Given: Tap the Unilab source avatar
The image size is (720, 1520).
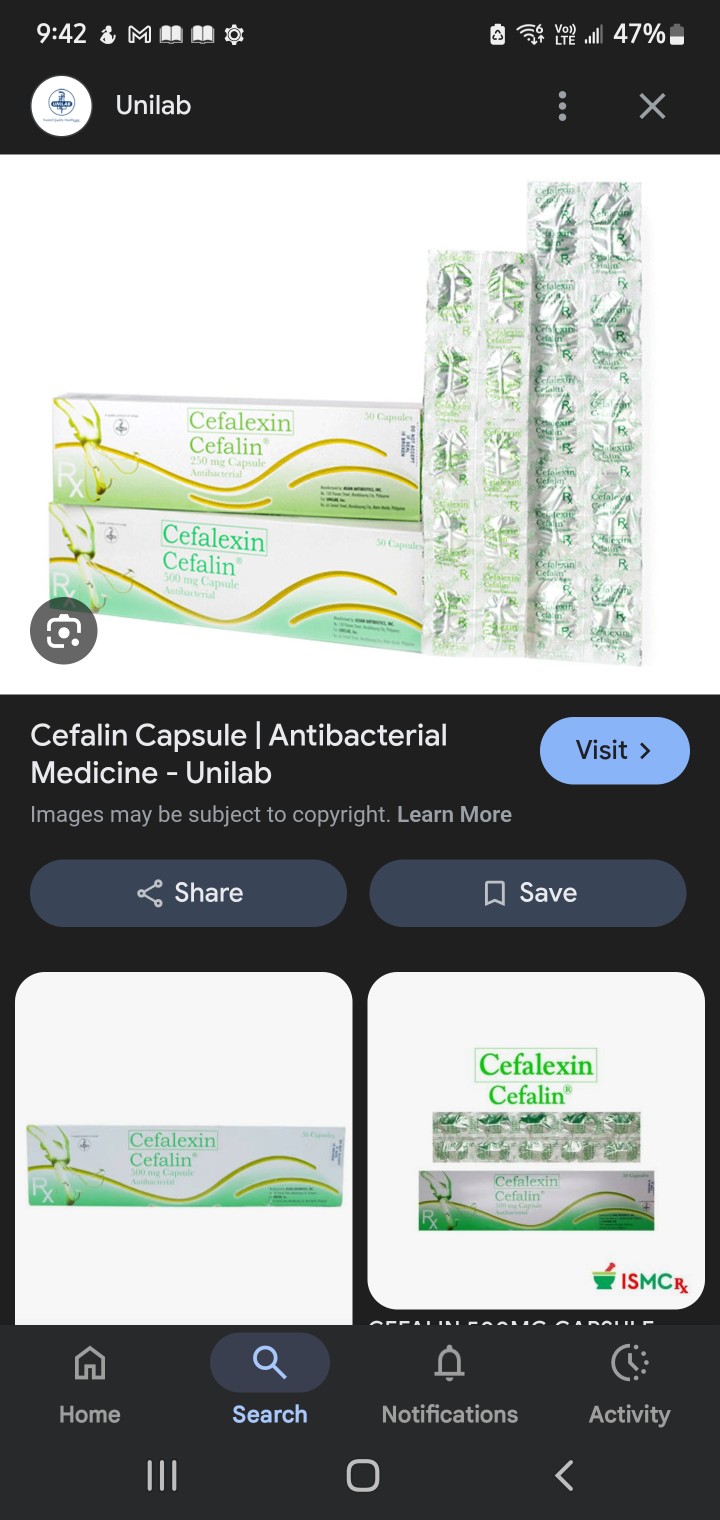Looking at the screenshot, I should coord(61,106).
